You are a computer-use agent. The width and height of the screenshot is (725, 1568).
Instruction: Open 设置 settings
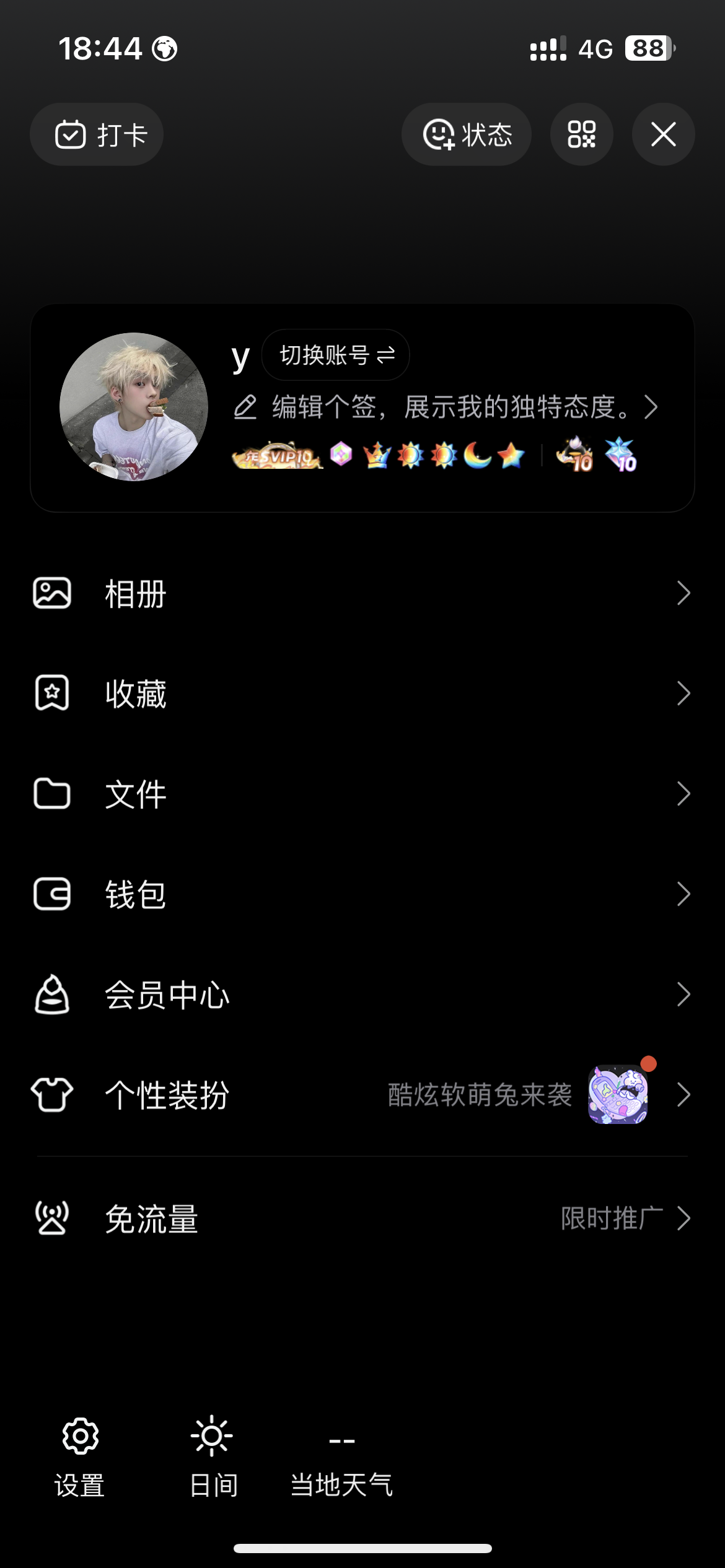pyautogui.click(x=80, y=1455)
